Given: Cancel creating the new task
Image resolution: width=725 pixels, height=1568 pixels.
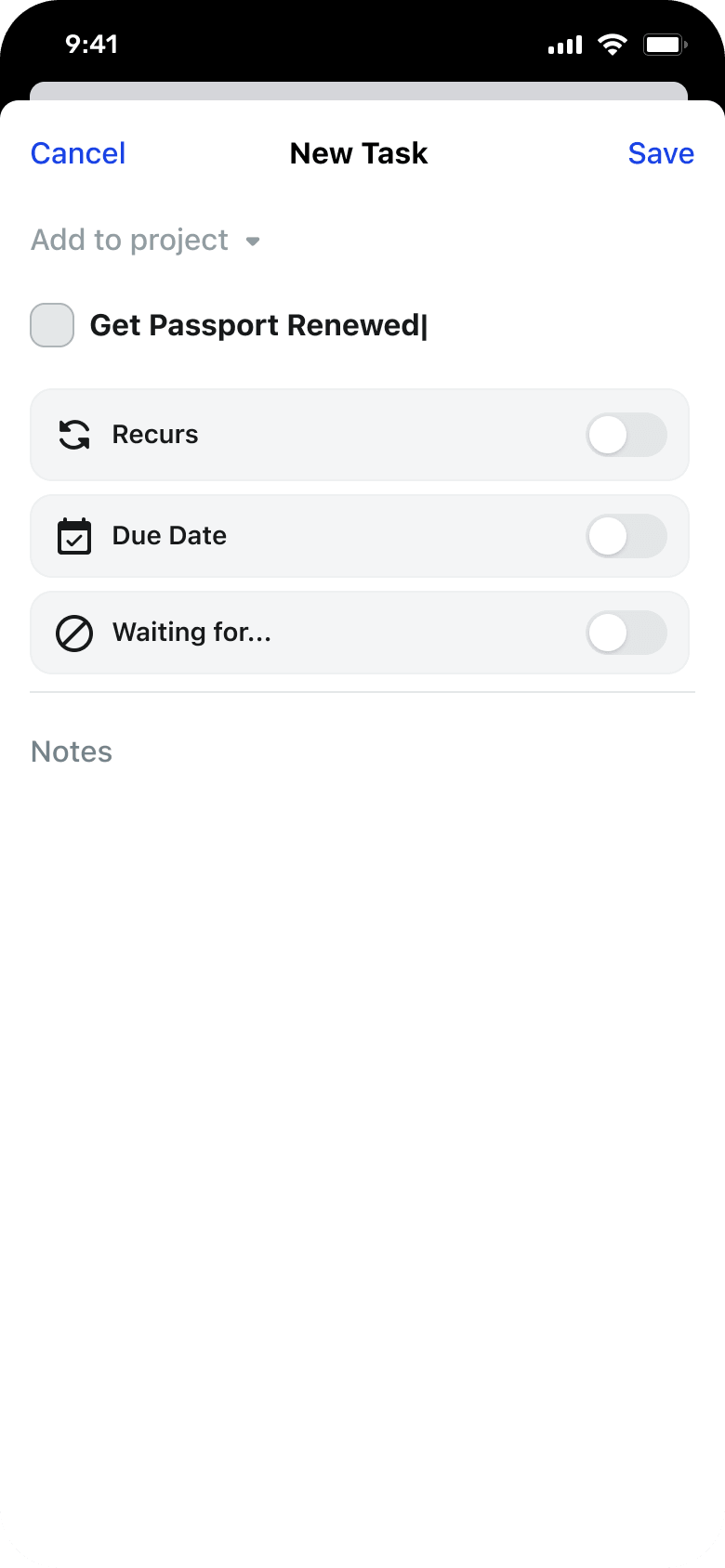Looking at the screenshot, I should (78, 153).
